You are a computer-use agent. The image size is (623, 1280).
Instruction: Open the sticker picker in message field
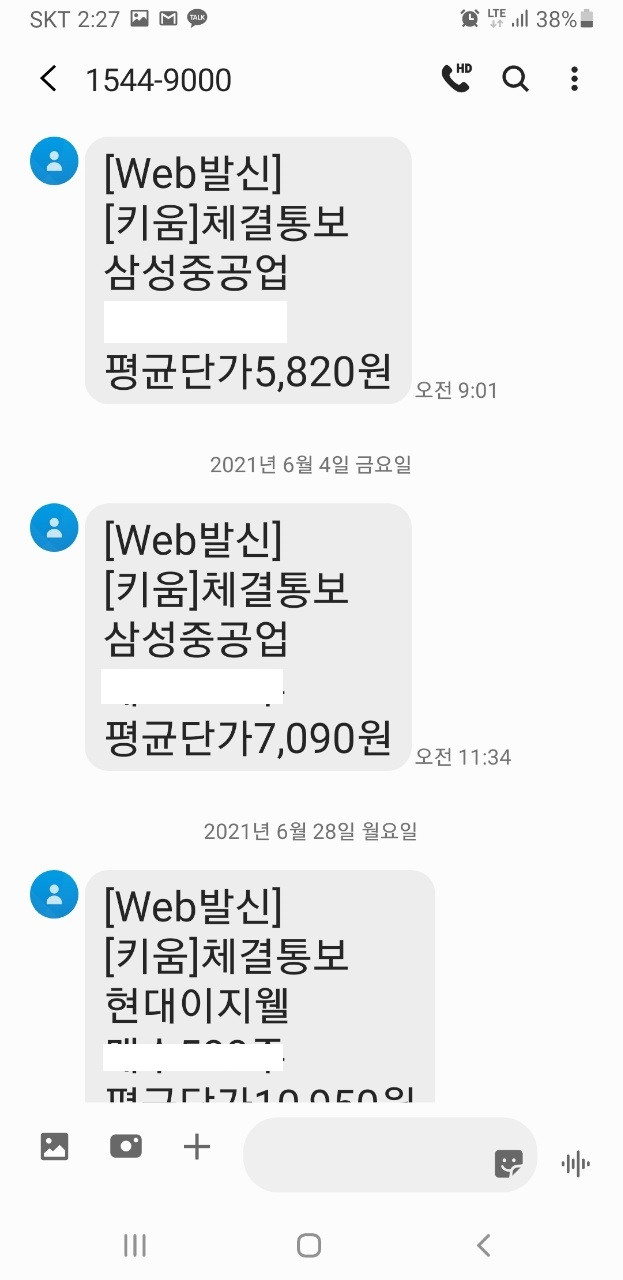(509, 1163)
